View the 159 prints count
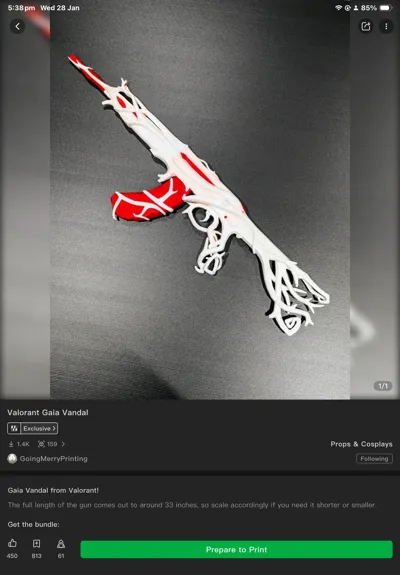Viewport: 400px width, 575px height. click(51, 444)
